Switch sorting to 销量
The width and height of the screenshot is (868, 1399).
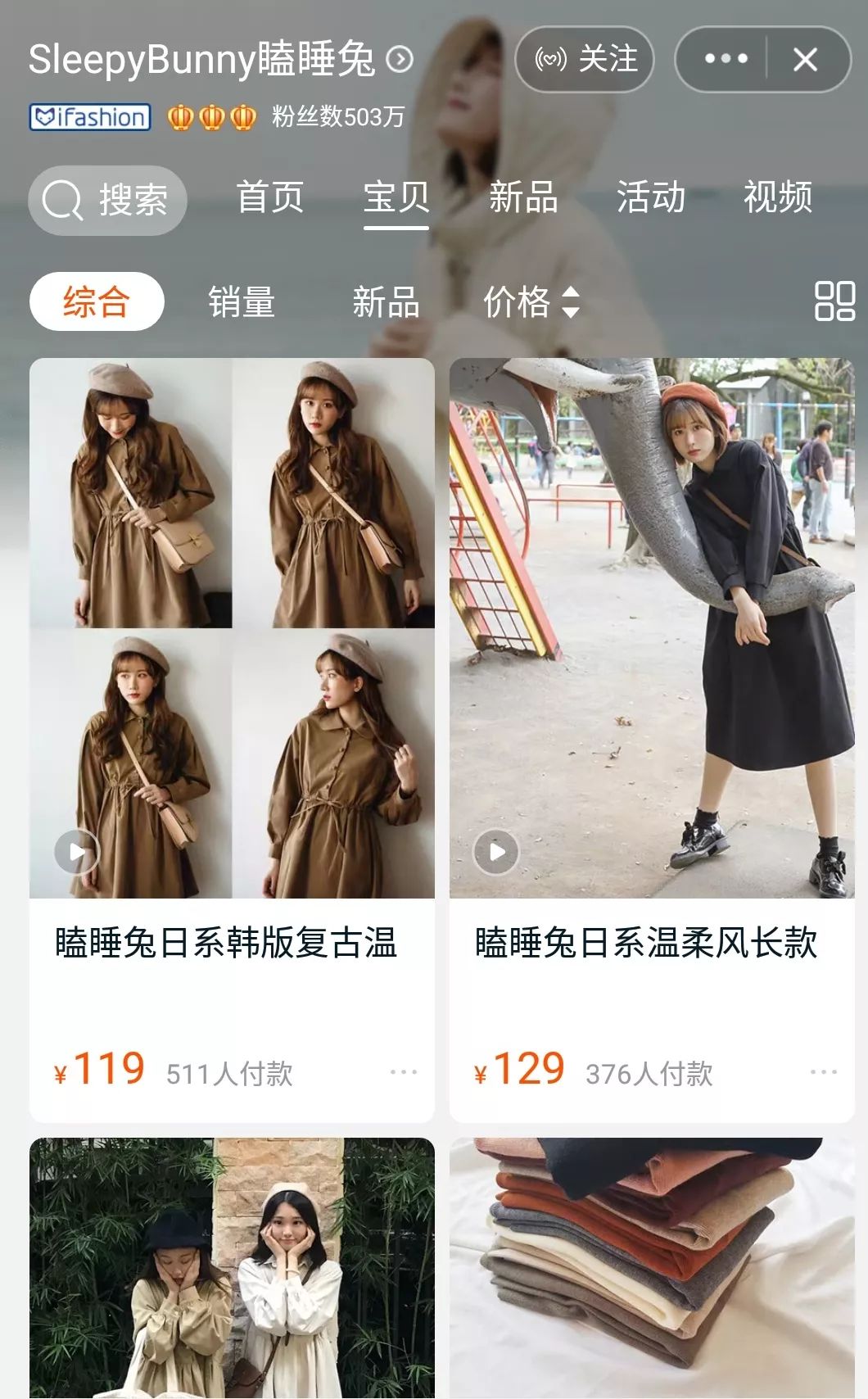click(x=239, y=302)
